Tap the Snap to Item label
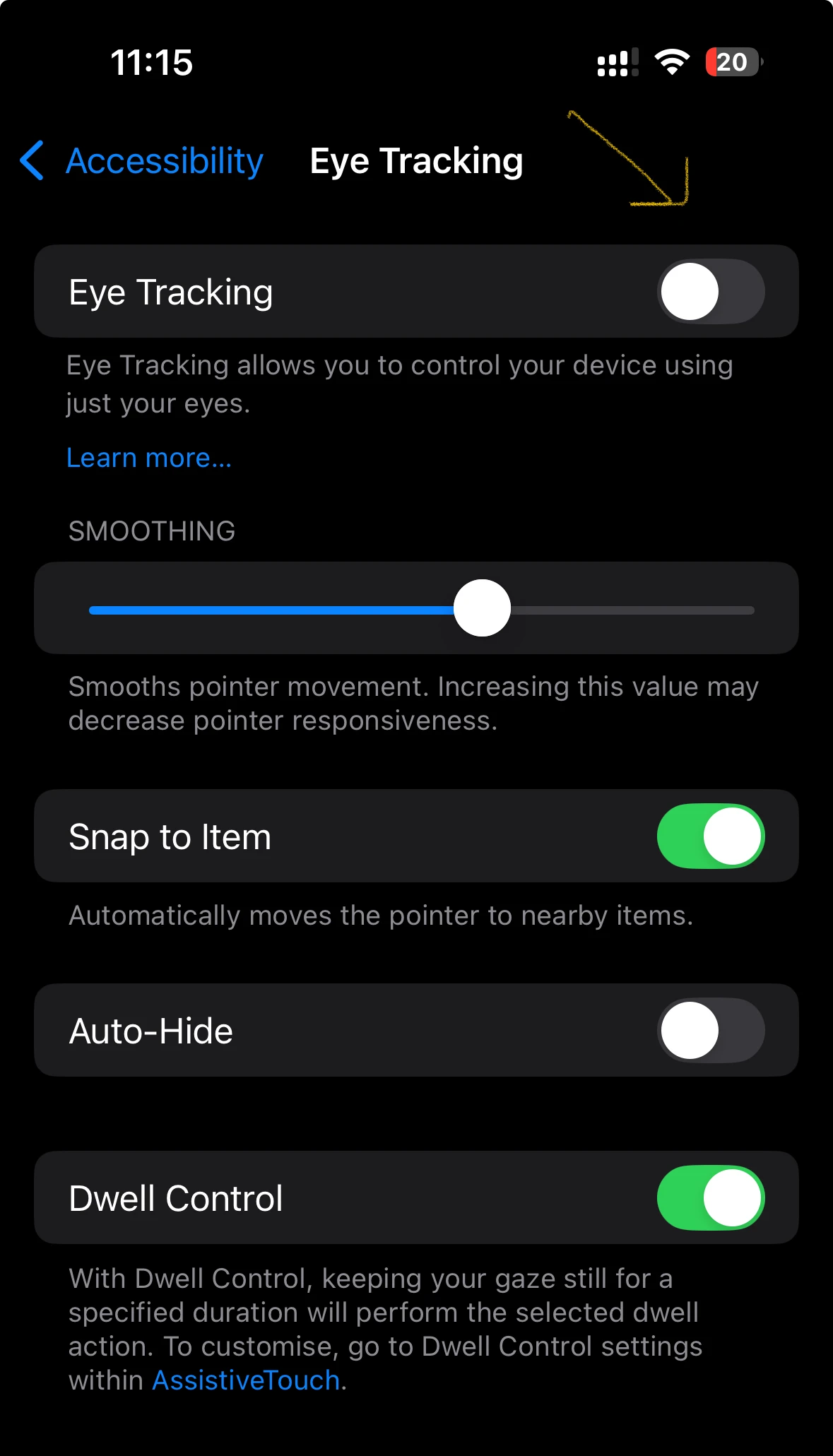 coord(169,836)
